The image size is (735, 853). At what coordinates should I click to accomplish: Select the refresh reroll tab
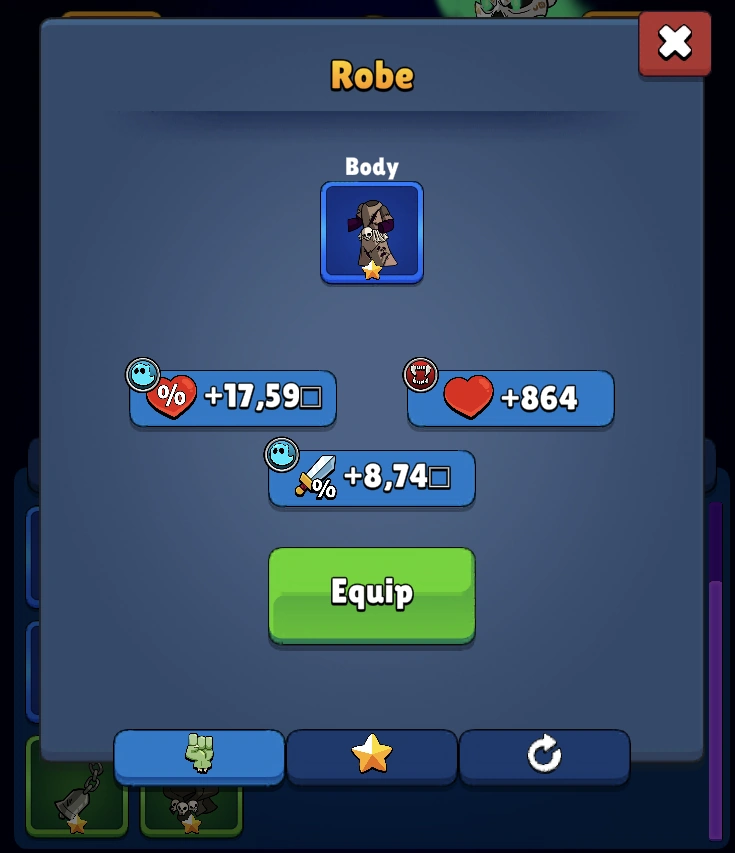point(544,756)
